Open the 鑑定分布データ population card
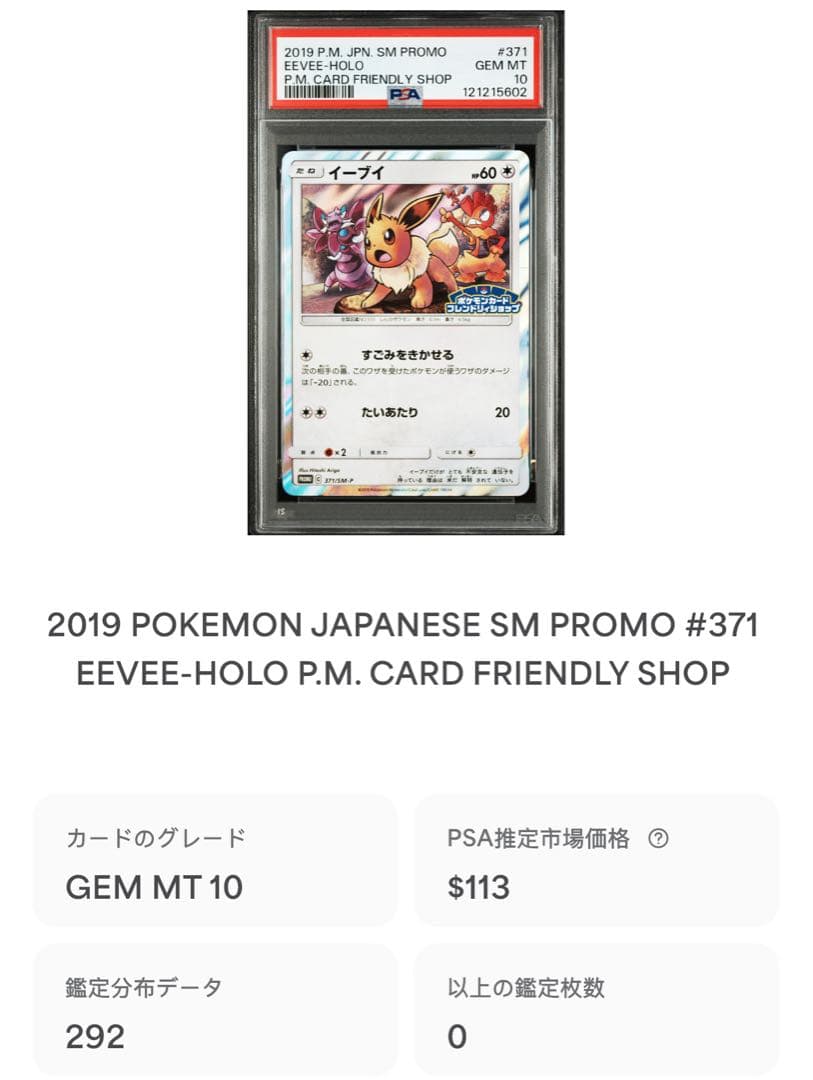 215,1010
